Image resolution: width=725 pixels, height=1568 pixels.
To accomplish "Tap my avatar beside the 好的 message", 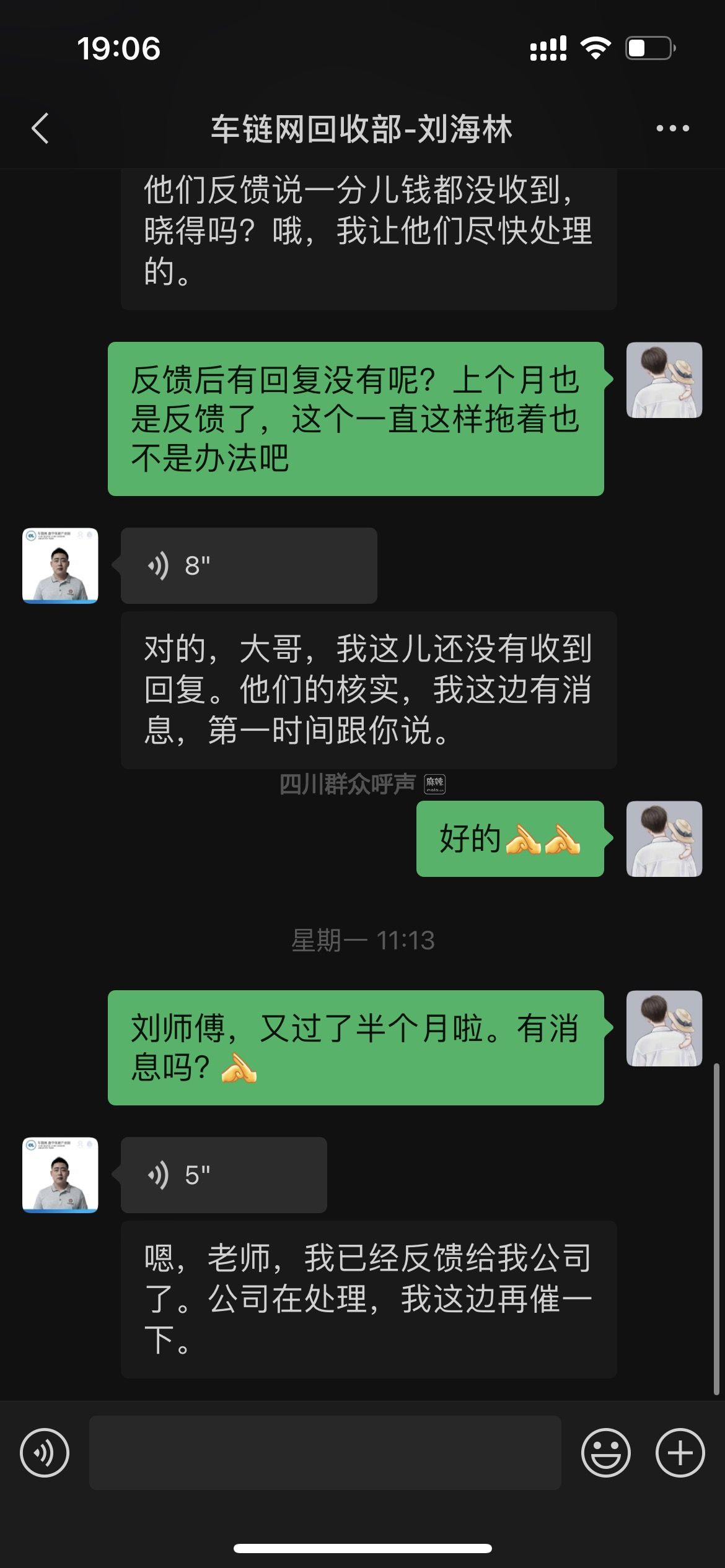I will pos(664,839).
